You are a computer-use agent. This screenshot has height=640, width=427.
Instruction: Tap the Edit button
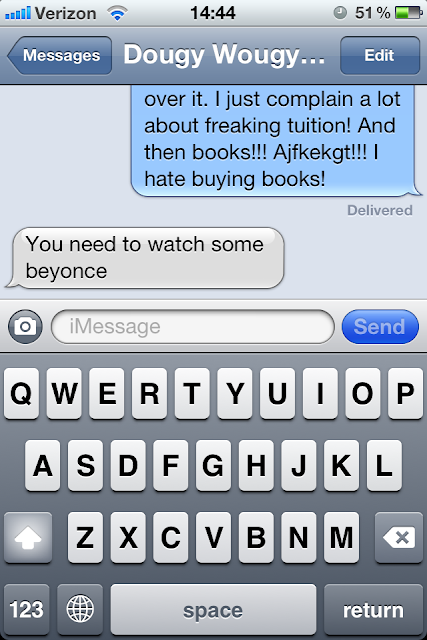tap(380, 56)
